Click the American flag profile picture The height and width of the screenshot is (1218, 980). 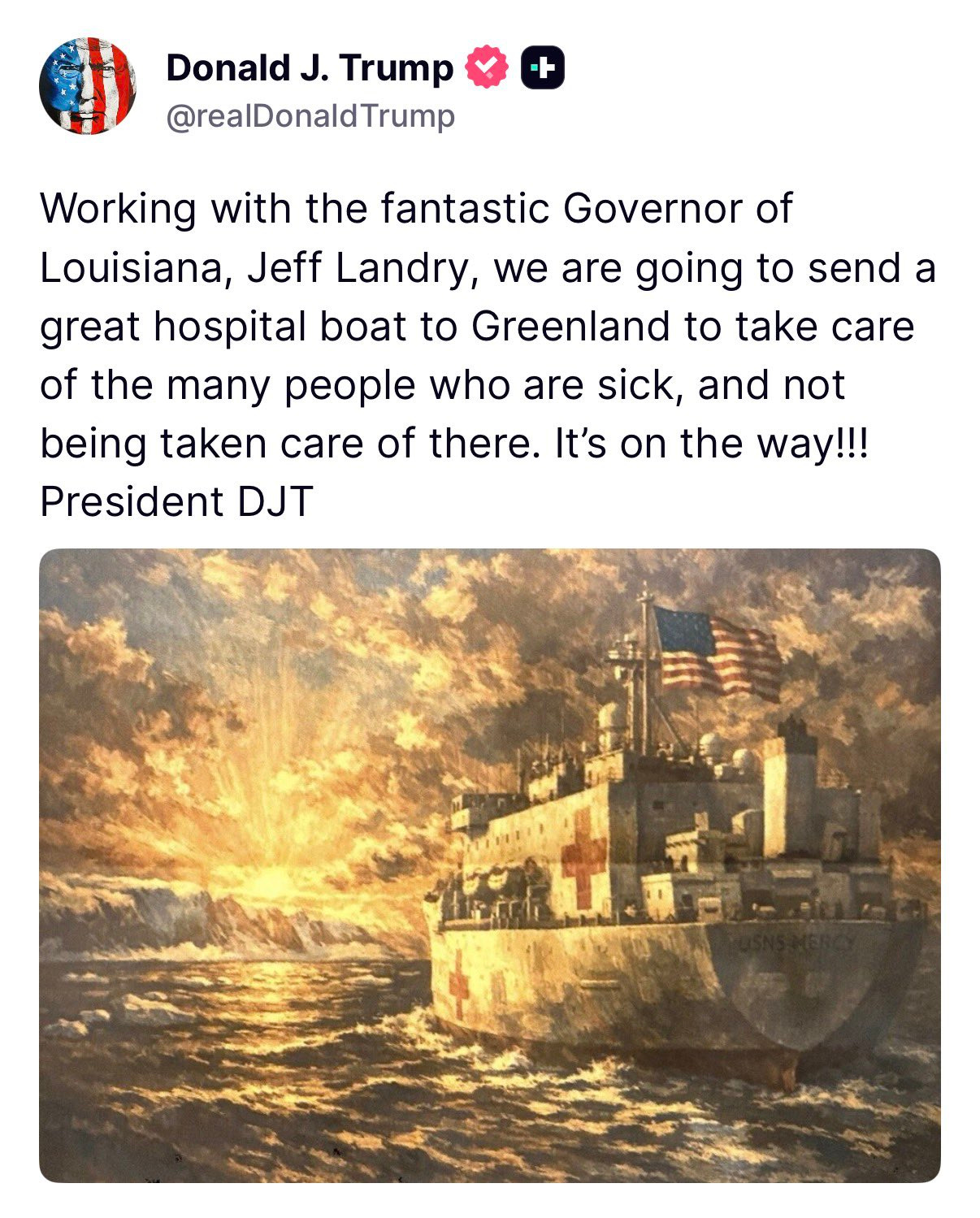point(88,87)
